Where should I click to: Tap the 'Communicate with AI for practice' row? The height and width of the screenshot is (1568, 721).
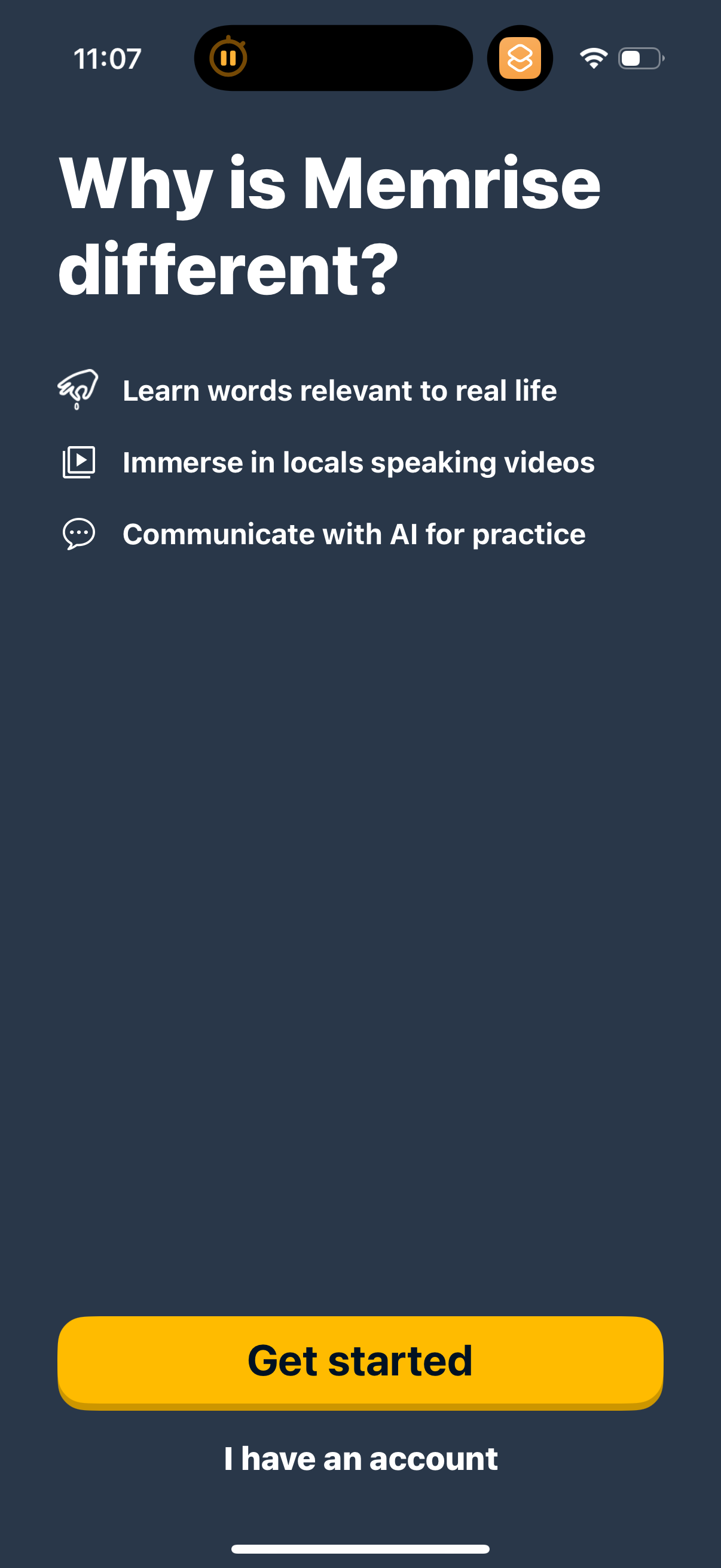pyautogui.click(x=353, y=534)
